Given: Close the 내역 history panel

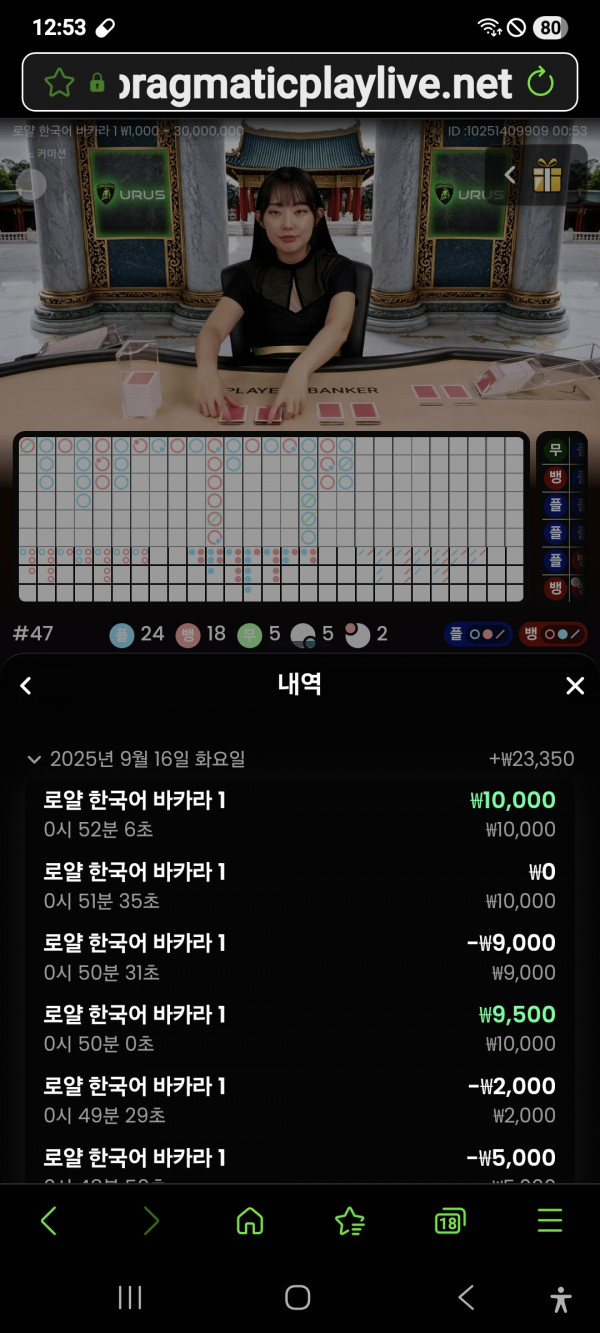Looking at the screenshot, I should 574,685.
